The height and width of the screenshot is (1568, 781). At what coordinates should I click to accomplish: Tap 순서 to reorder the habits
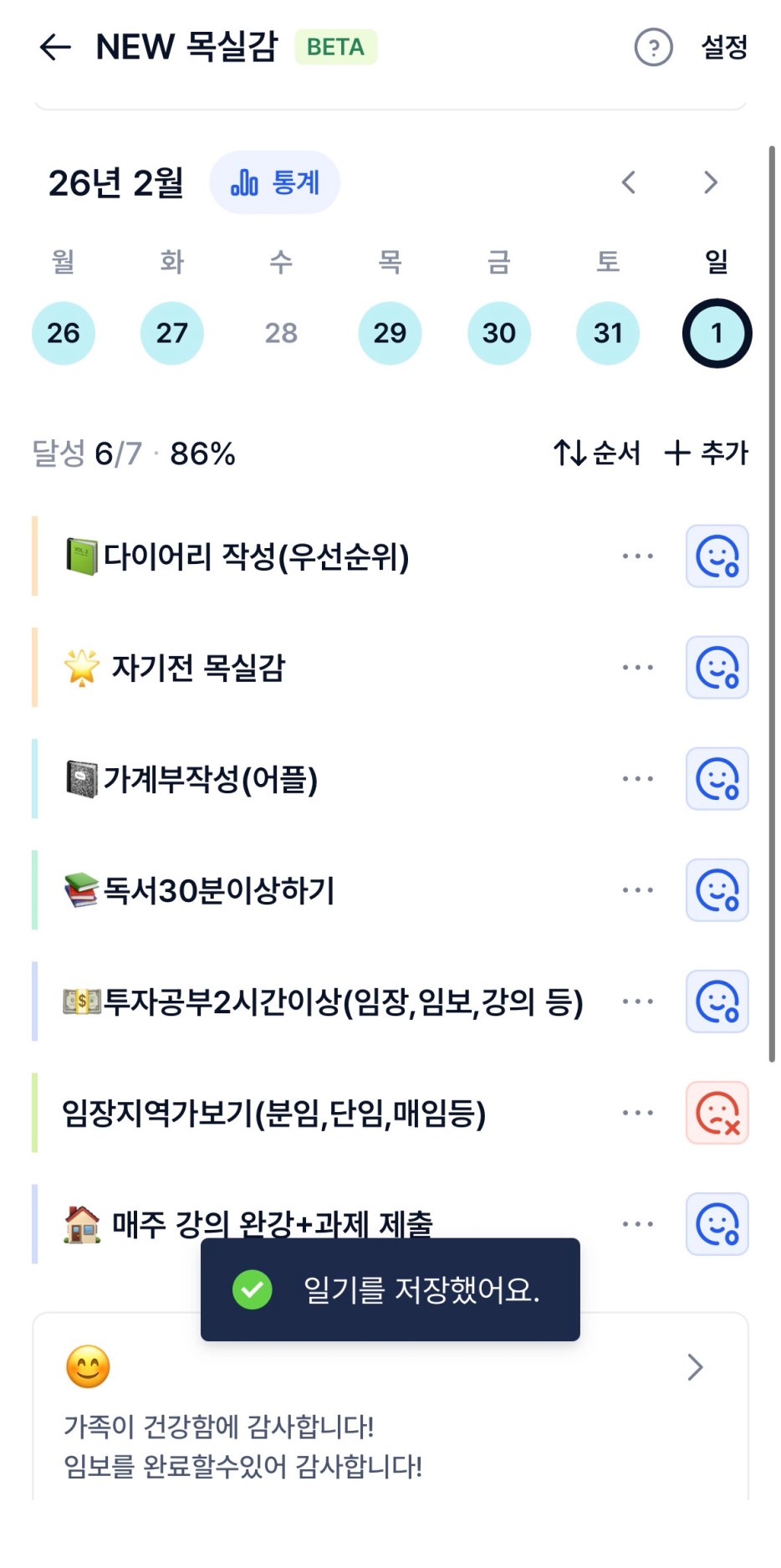597,453
